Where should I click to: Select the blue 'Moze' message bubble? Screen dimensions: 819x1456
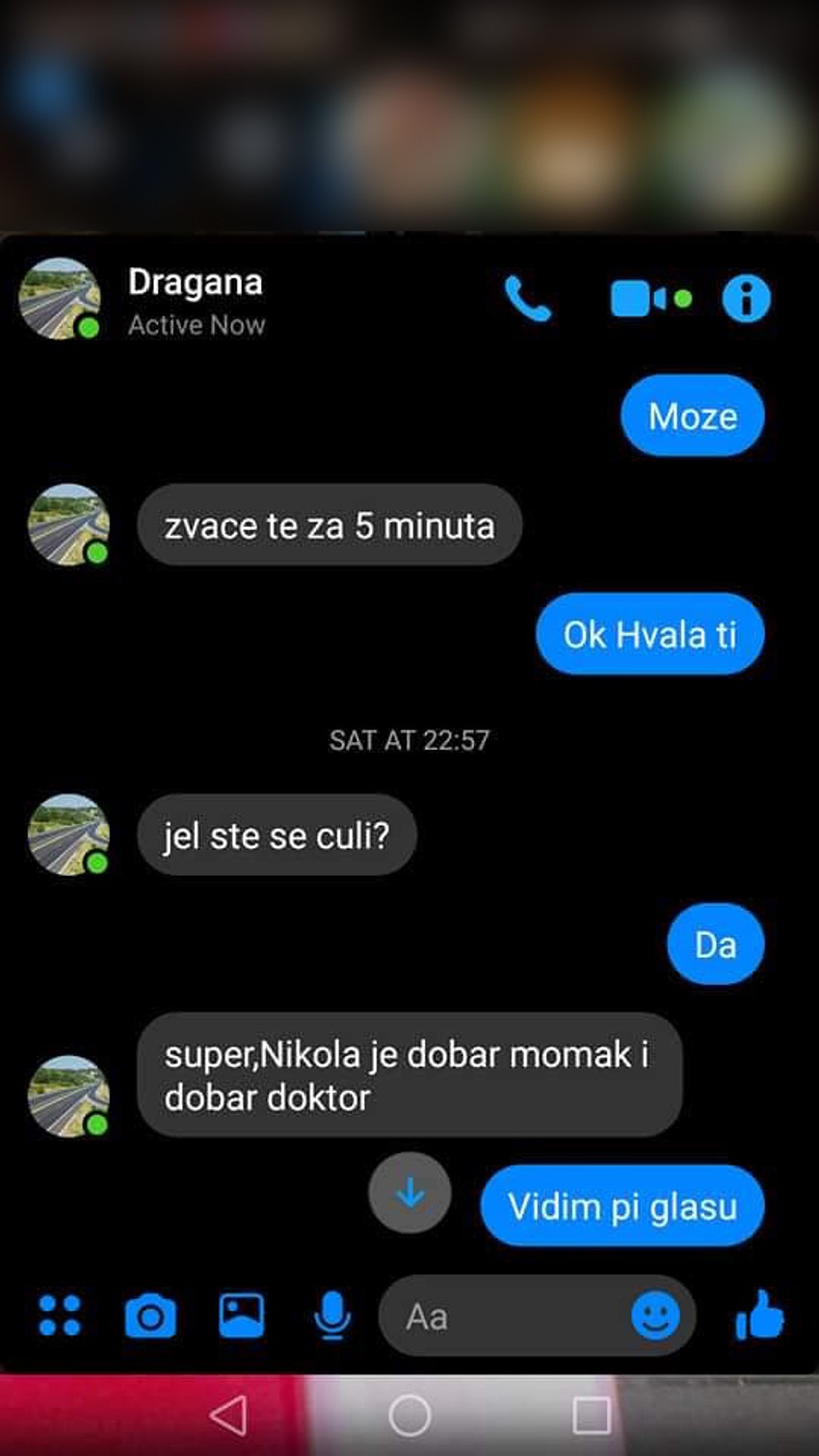pos(692,415)
